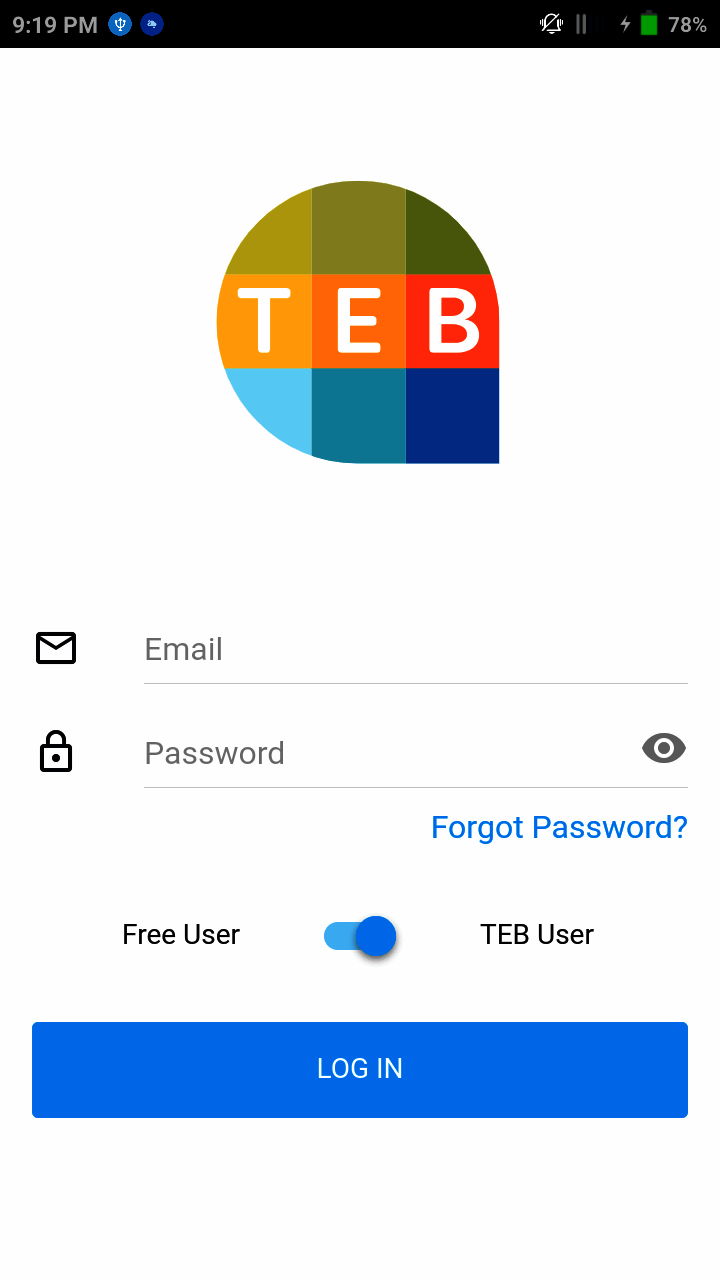Enable TEB User mode with the switch

tap(360, 936)
